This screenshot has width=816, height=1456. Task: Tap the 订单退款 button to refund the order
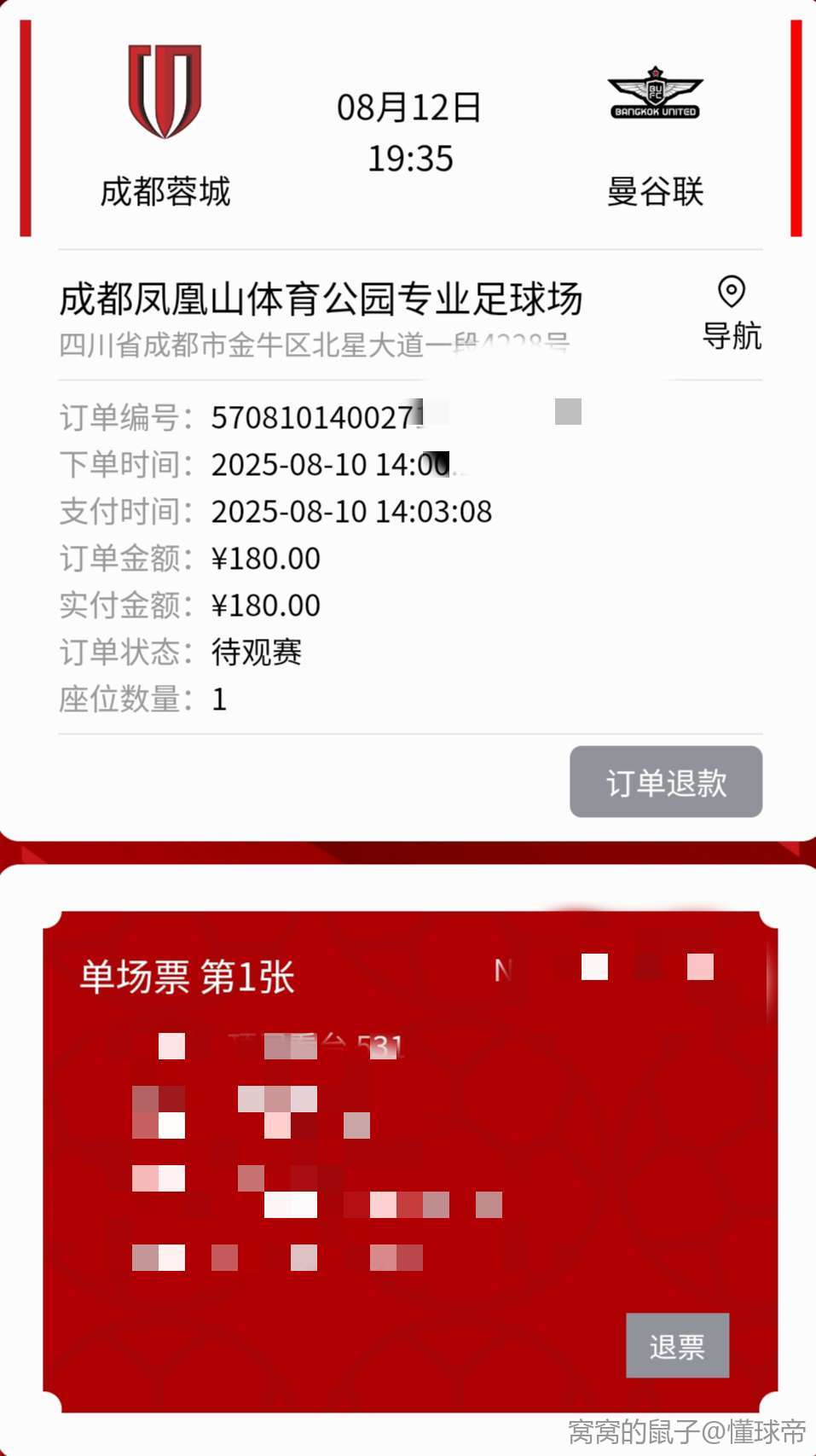[665, 781]
